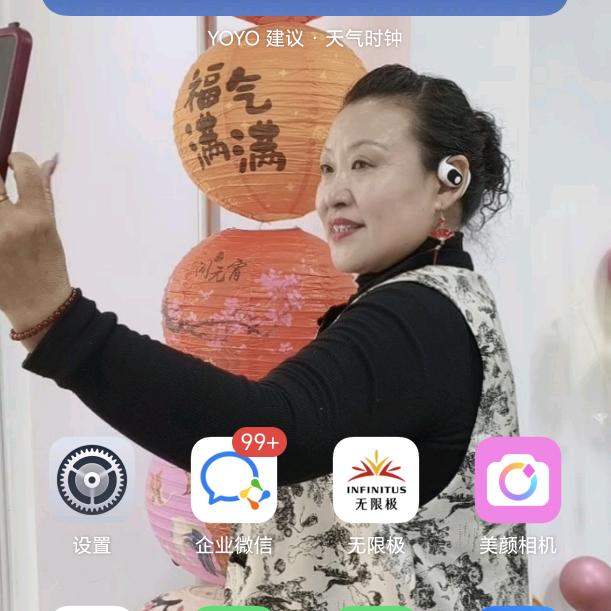Launch the 美颜相机 app
Screen dimensions: 611x611
pos(518,480)
